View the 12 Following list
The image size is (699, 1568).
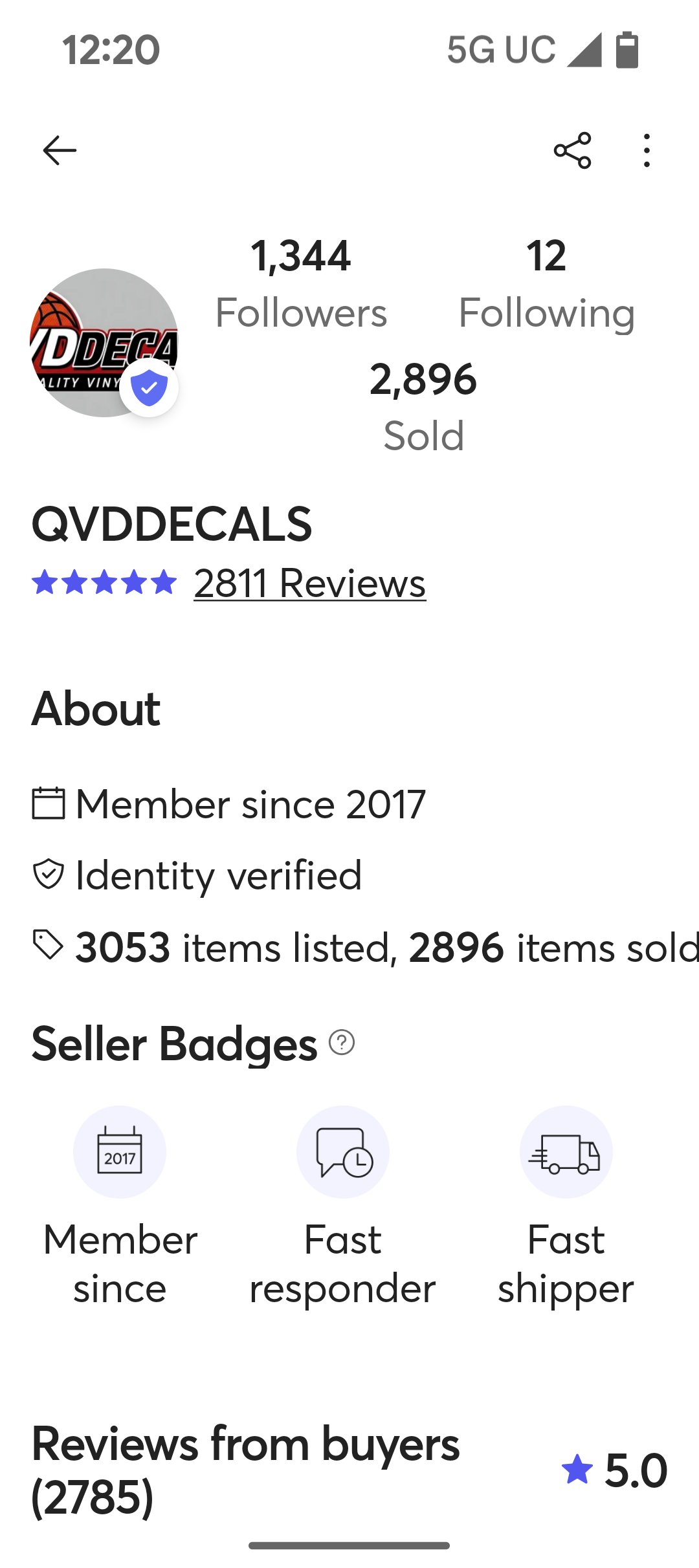[x=546, y=283]
